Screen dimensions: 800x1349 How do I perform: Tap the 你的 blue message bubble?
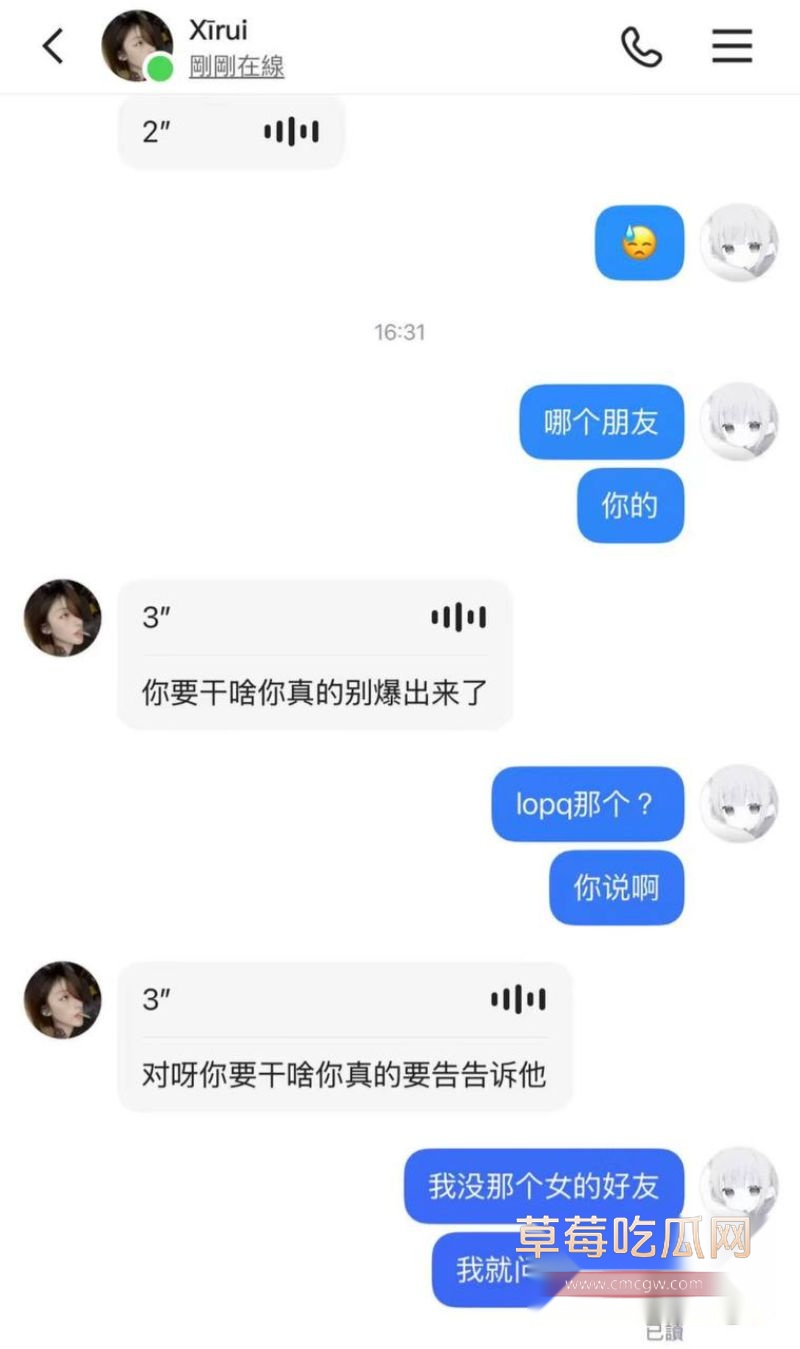pyautogui.click(x=630, y=506)
